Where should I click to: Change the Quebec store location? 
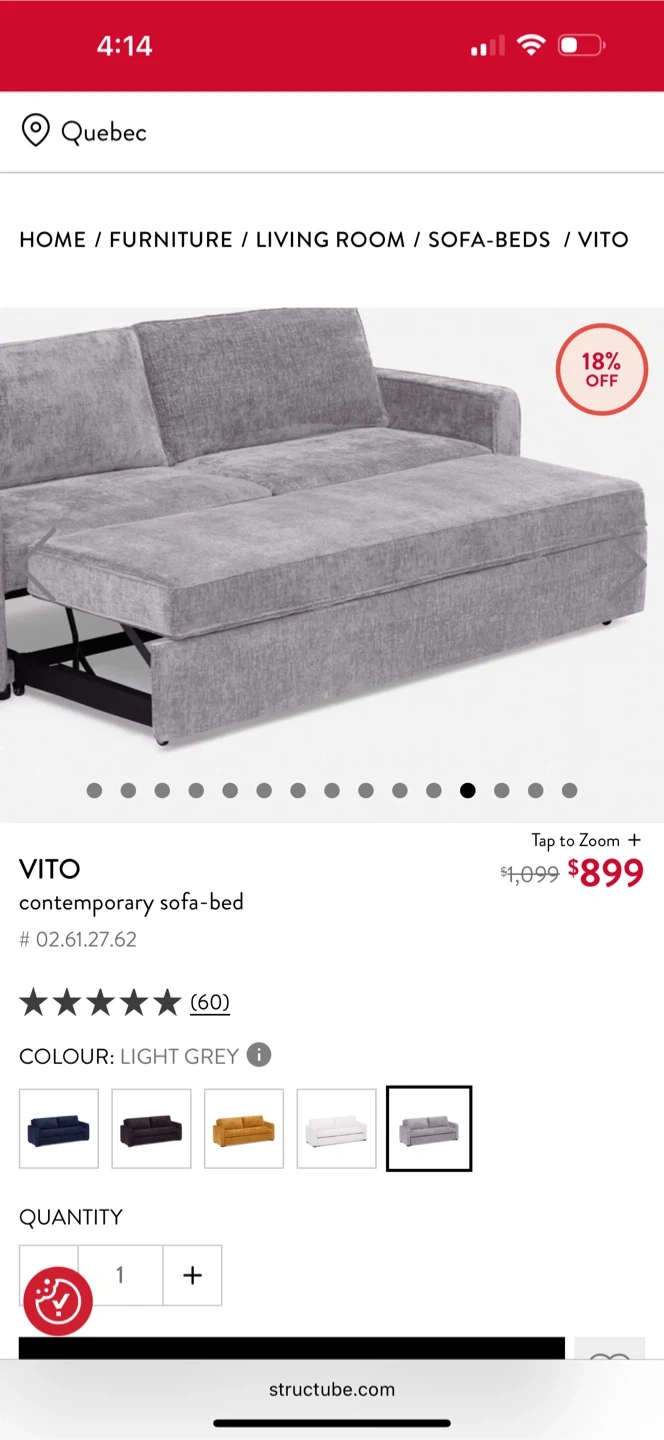click(x=85, y=131)
